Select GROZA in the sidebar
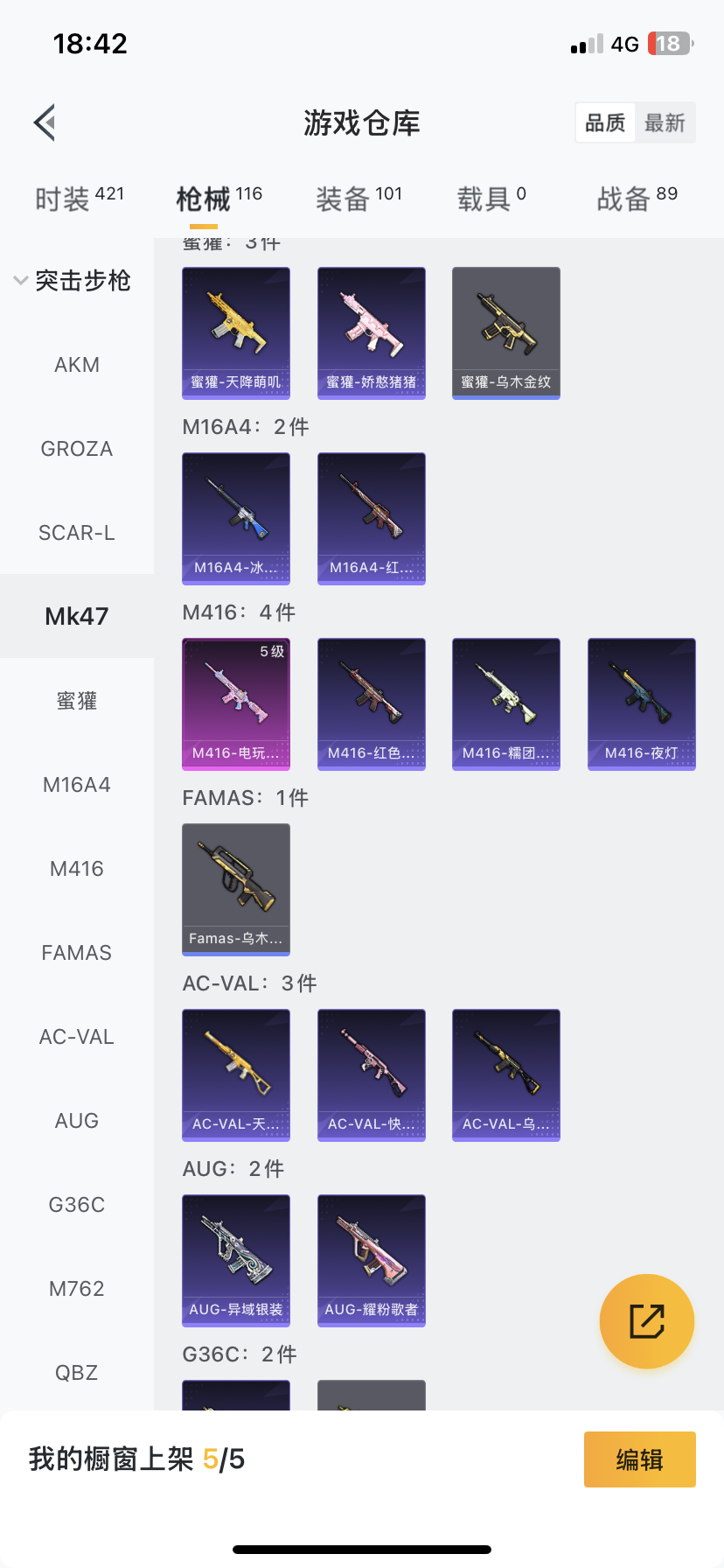This screenshot has height=1568, width=724. click(x=77, y=449)
